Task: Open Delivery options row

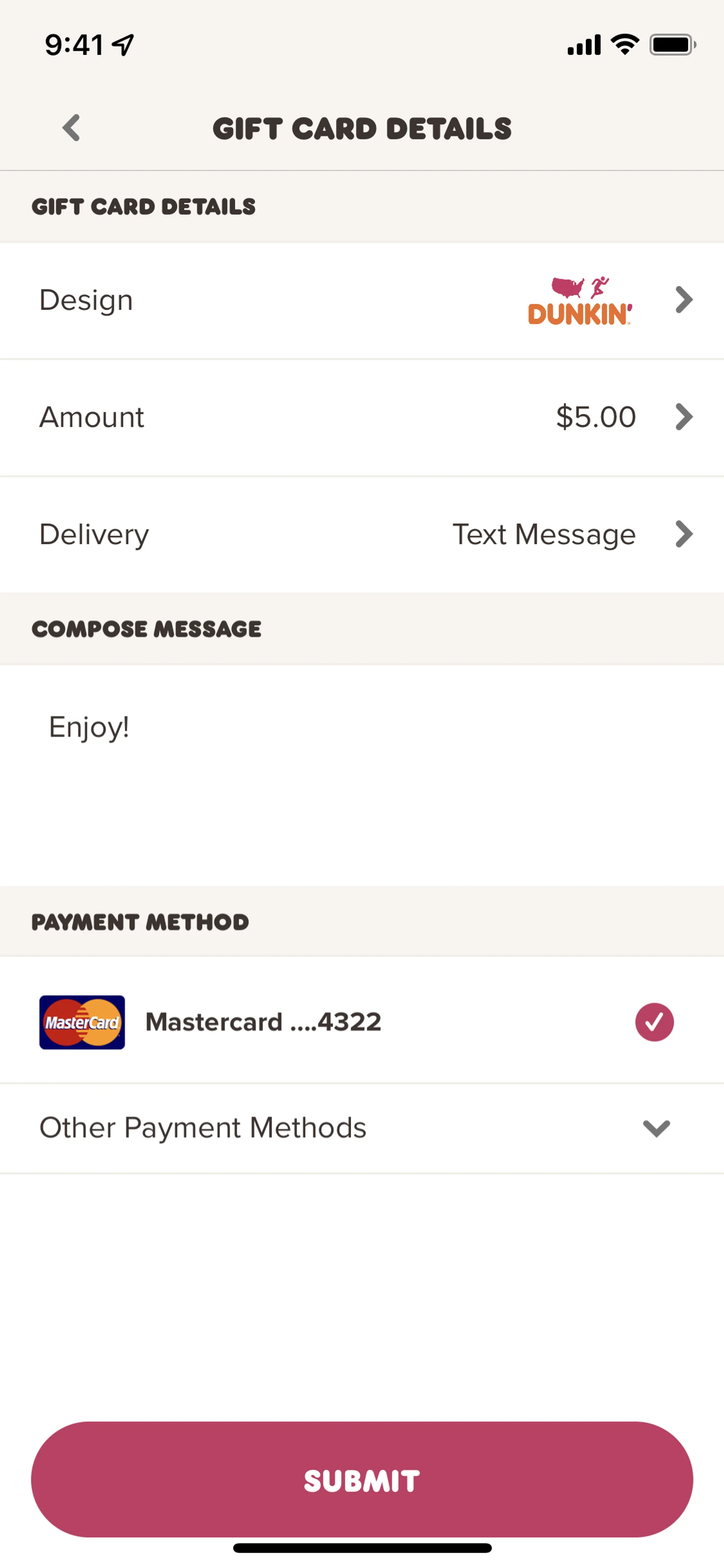Action: click(x=362, y=534)
